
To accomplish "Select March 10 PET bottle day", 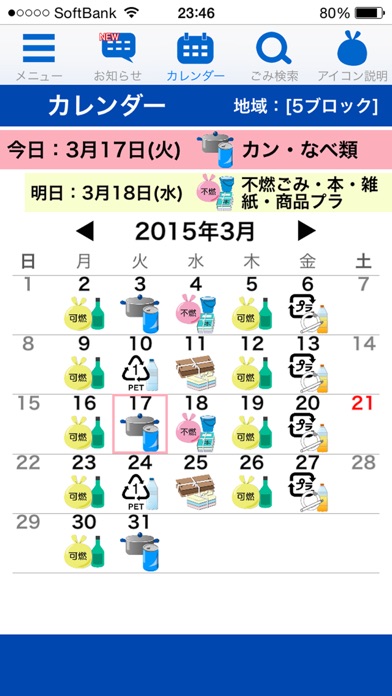I will pos(140,364).
